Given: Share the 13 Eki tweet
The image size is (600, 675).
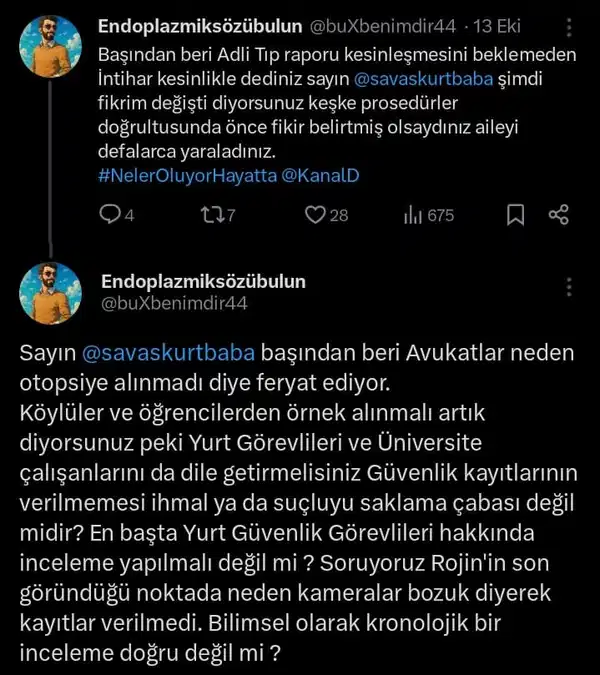Looking at the screenshot, I should tap(559, 214).
